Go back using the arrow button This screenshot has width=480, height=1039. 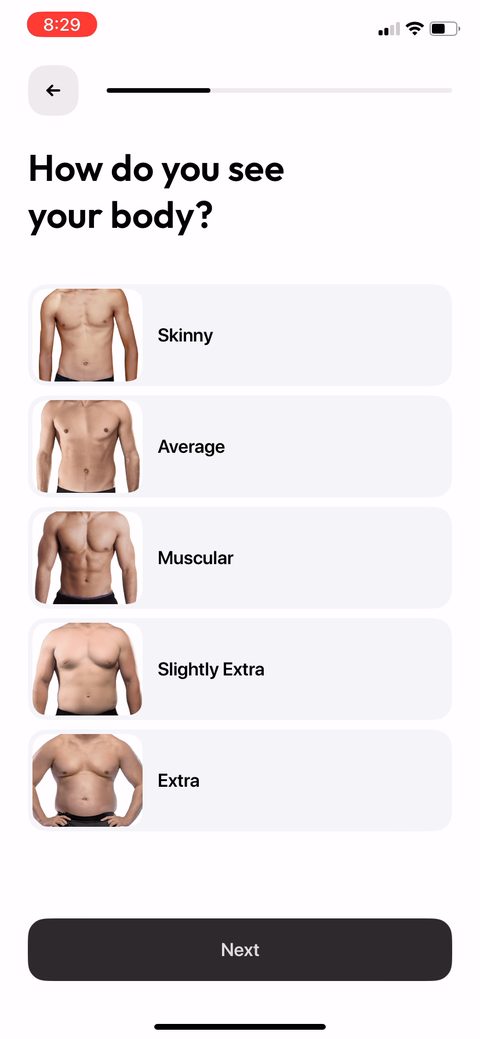pyautogui.click(x=53, y=91)
